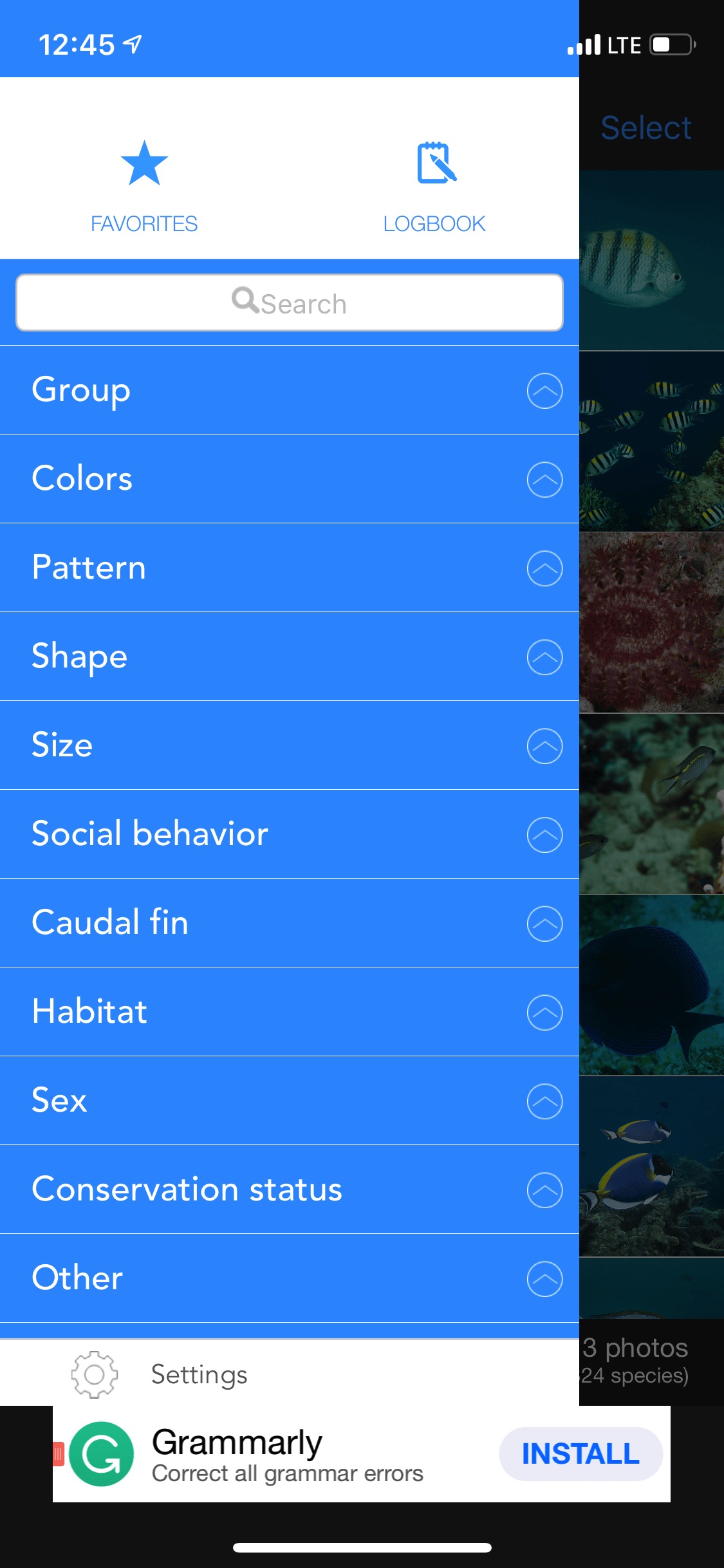The image size is (724, 1568).
Task: Expand the Social behavior filter
Action: click(x=544, y=835)
